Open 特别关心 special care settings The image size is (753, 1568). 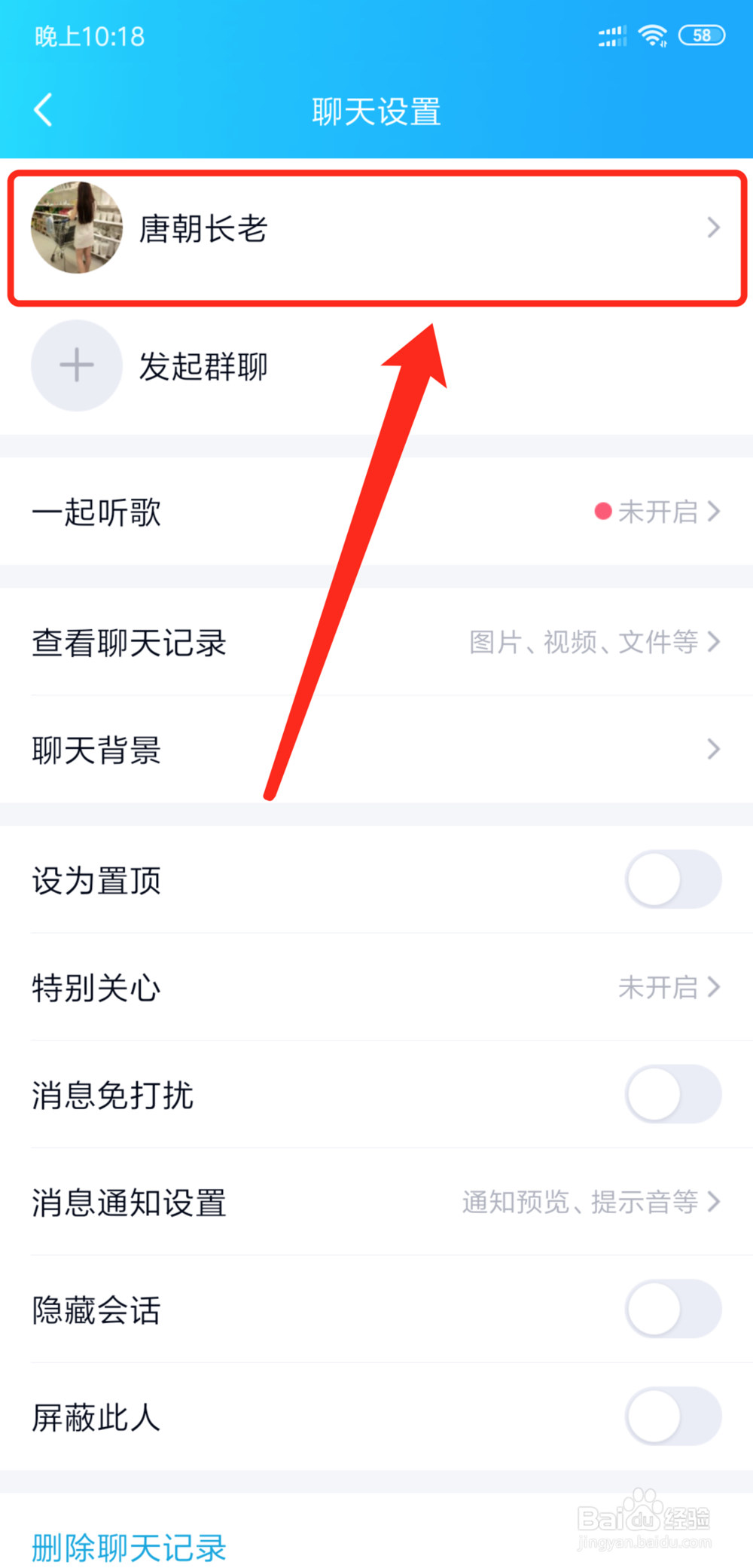96,988
